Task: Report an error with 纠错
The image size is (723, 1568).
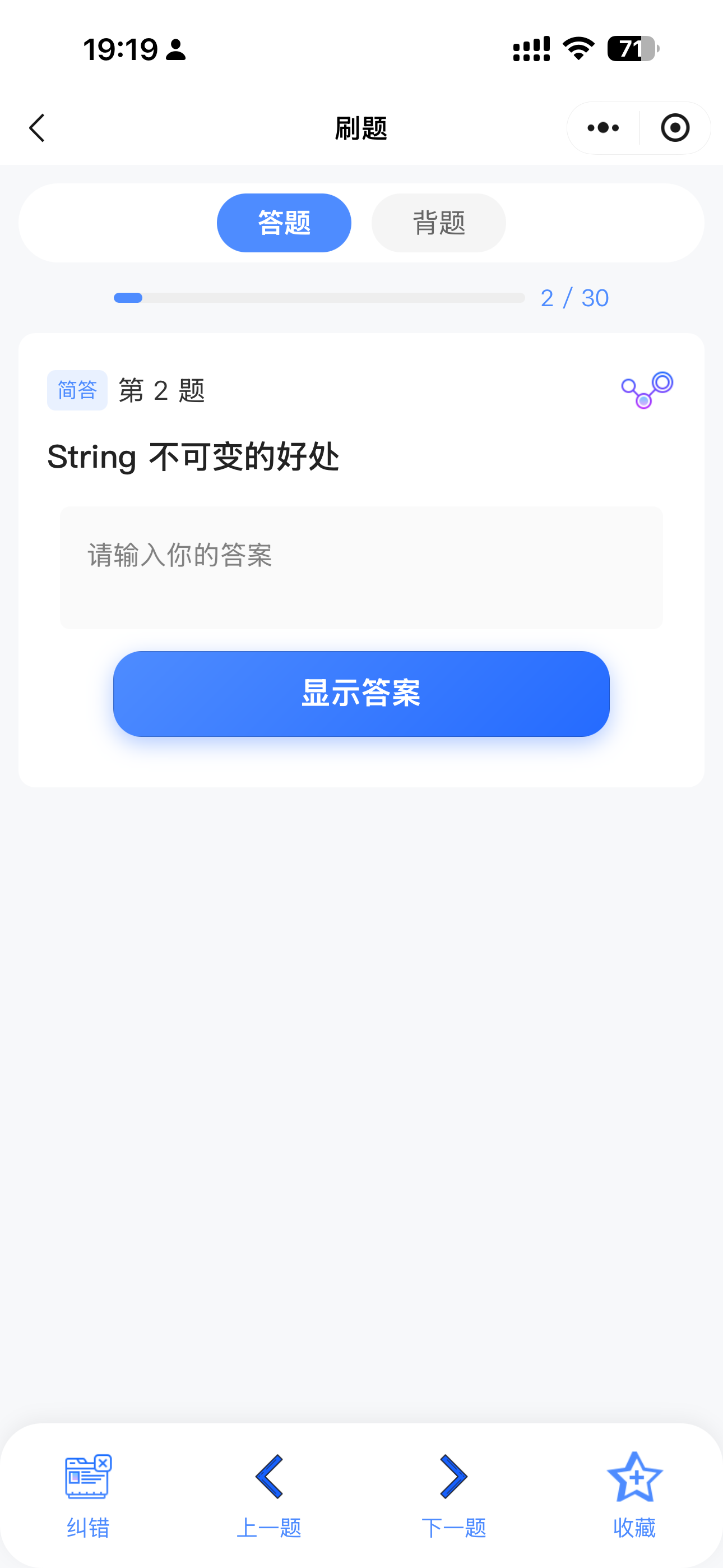Action: (x=87, y=1491)
